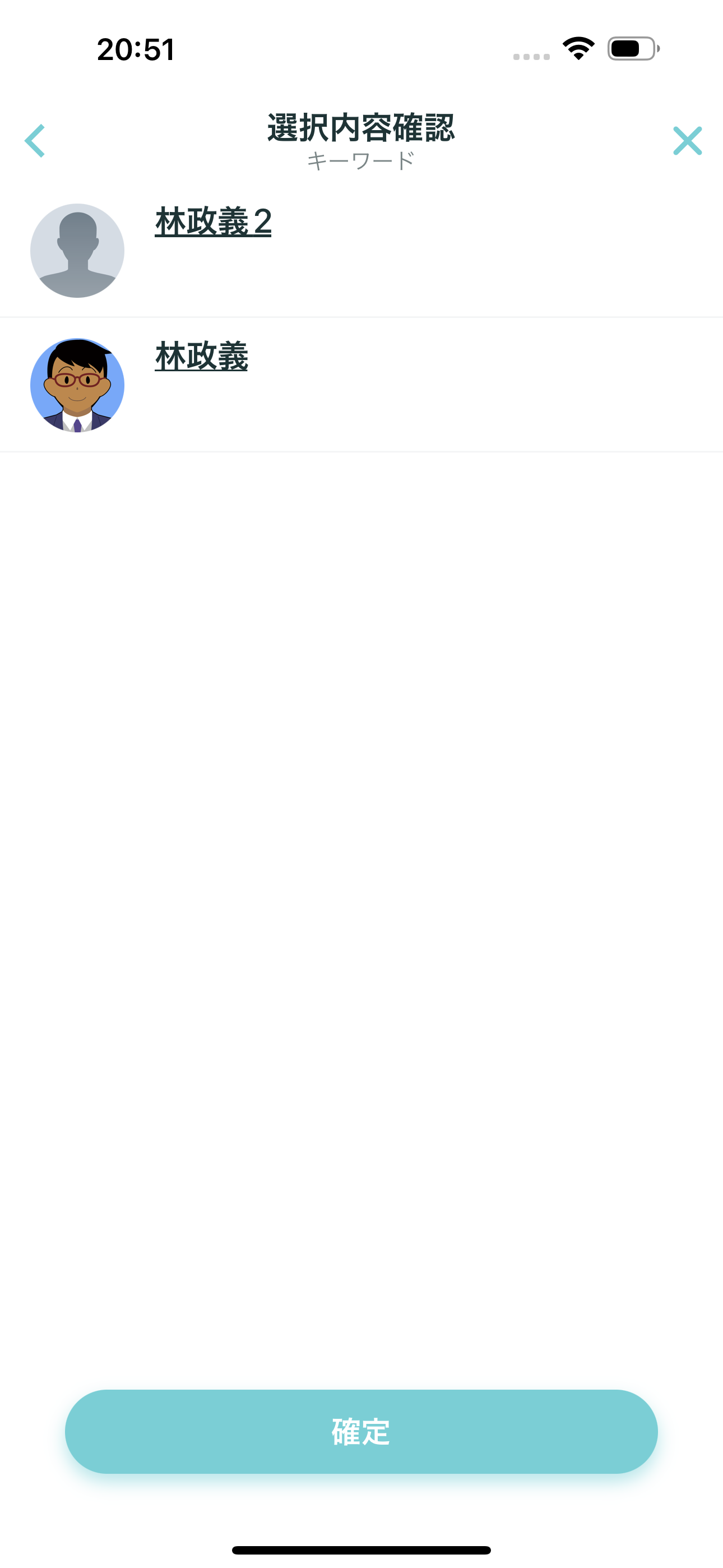723x1568 pixels.
Task: Close the selection confirmation screen
Action: tap(687, 141)
